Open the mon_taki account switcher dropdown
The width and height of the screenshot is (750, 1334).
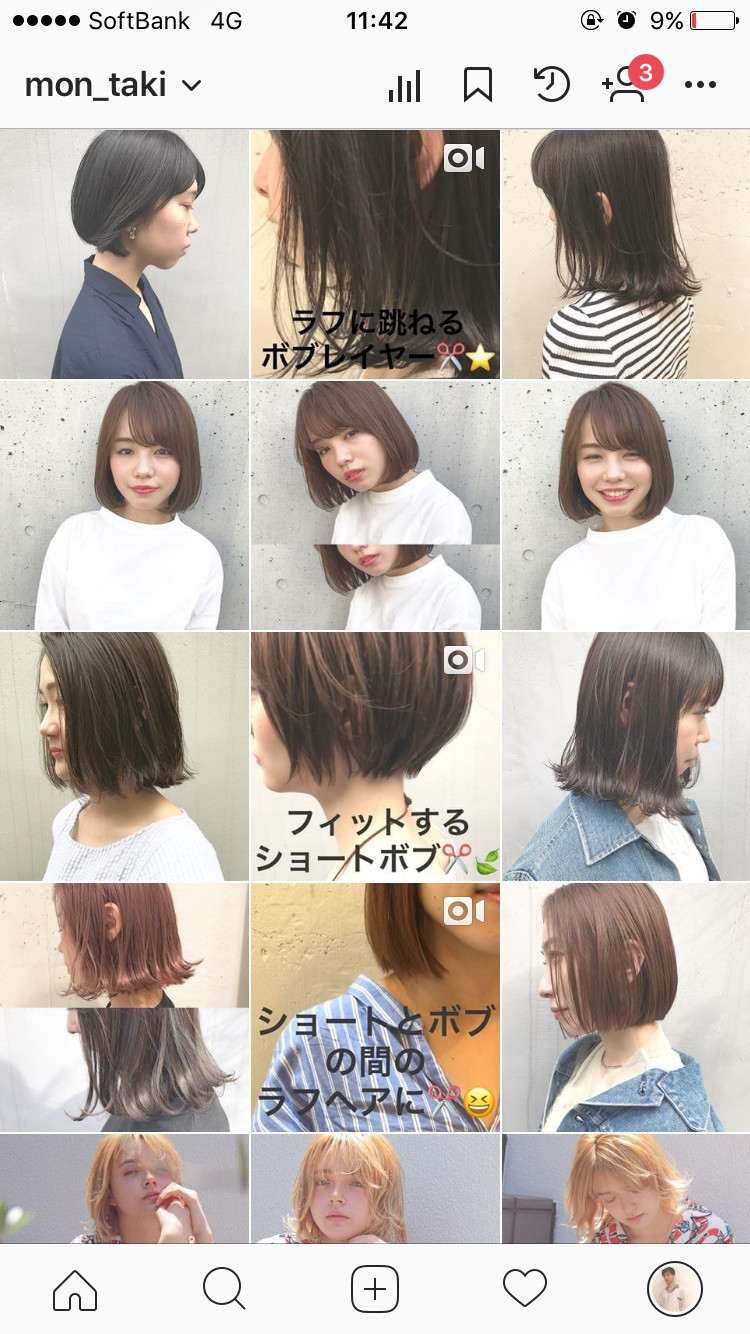click(113, 85)
